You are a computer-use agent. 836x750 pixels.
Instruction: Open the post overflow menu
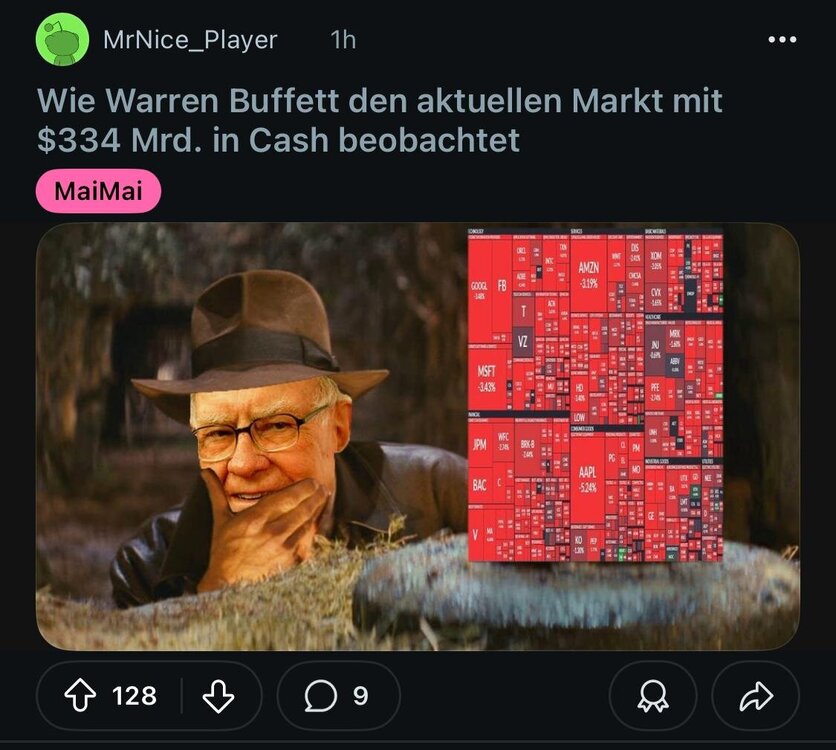[x=781, y=40]
